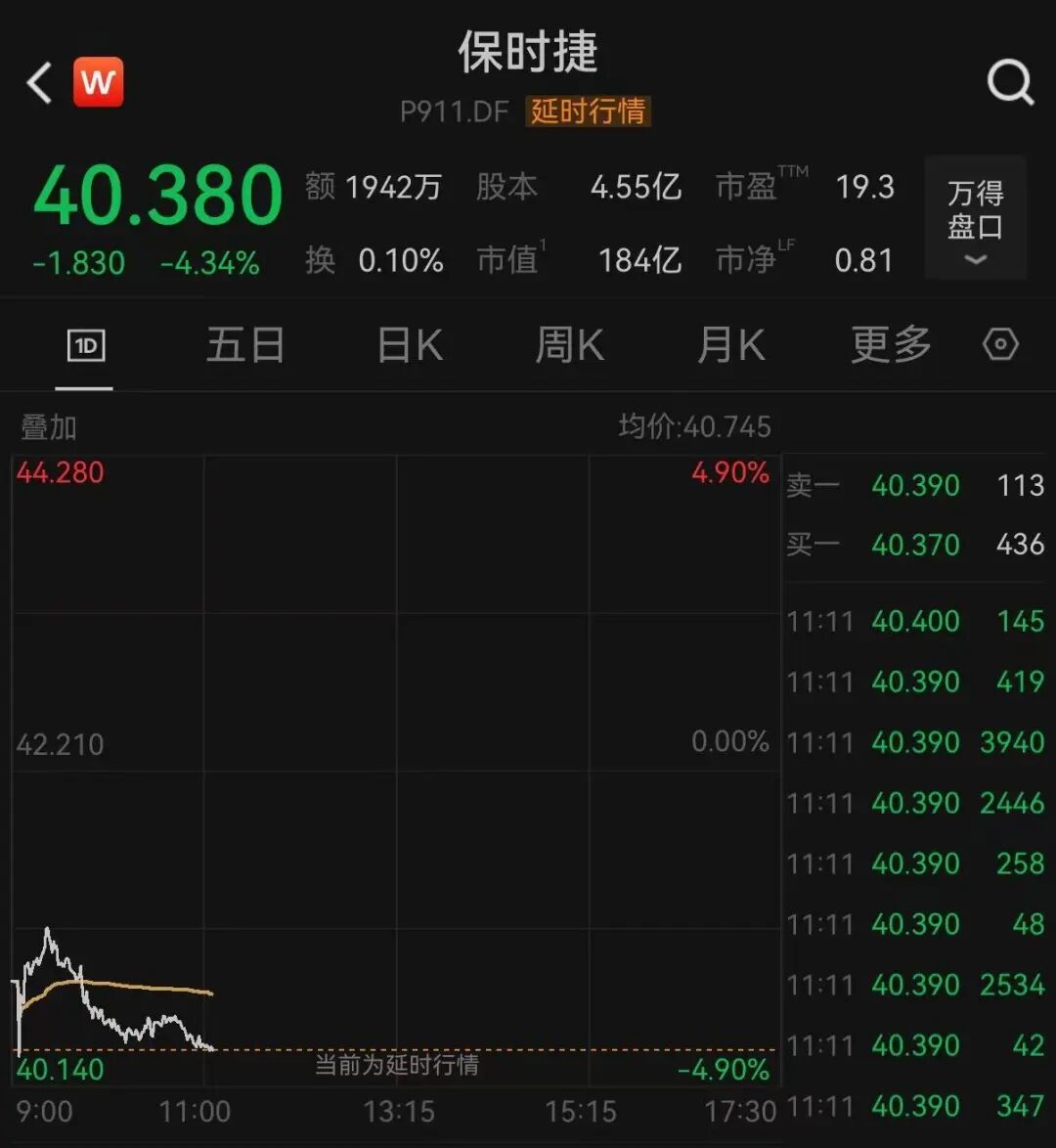Select the 1D intraday chart tab
1056x1148 pixels.
tap(86, 345)
